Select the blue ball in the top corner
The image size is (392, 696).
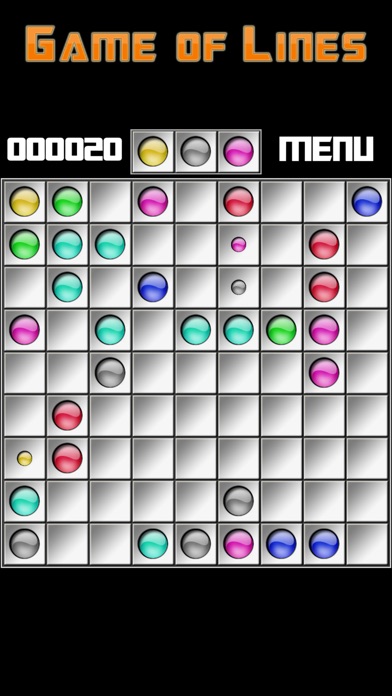[367, 202]
